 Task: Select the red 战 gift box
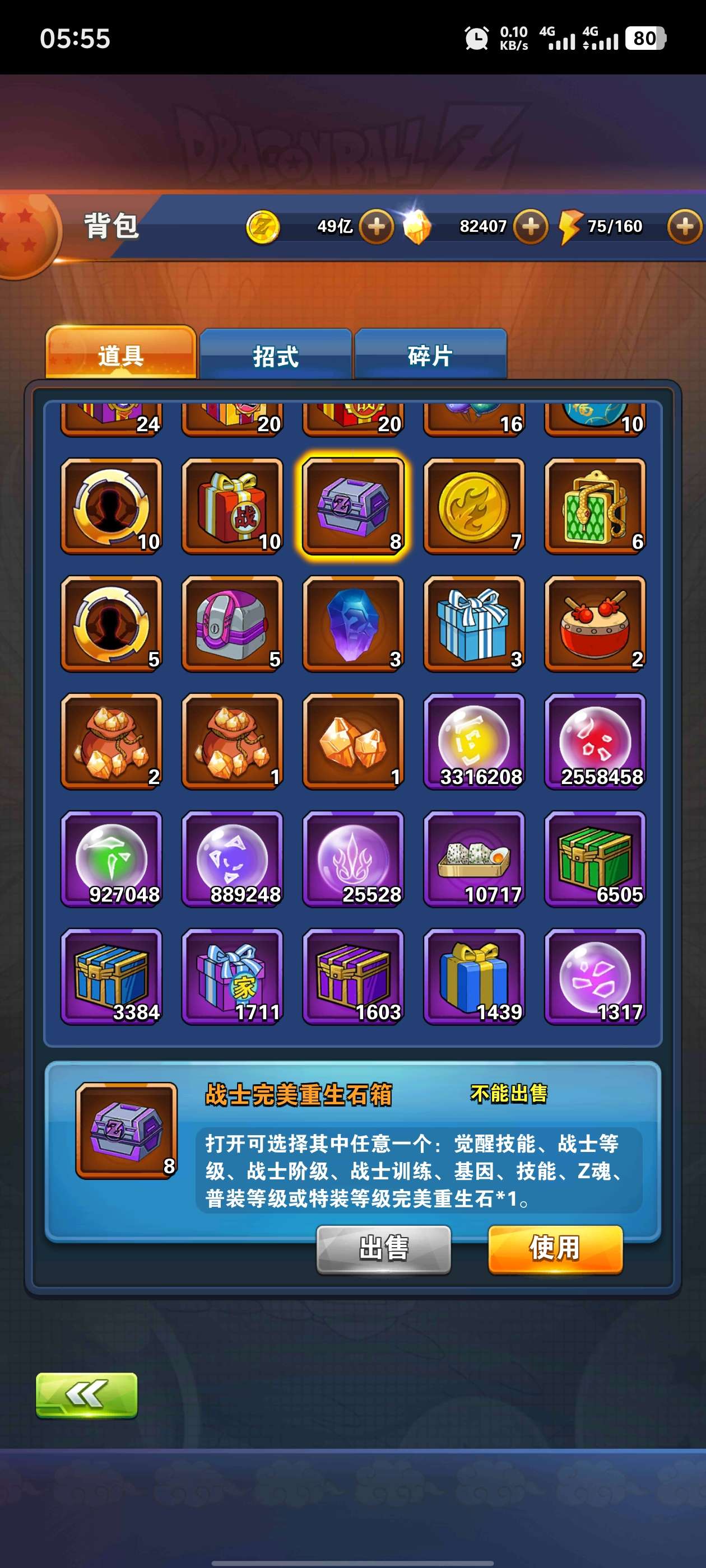pyautogui.click(x=232, y=506)
